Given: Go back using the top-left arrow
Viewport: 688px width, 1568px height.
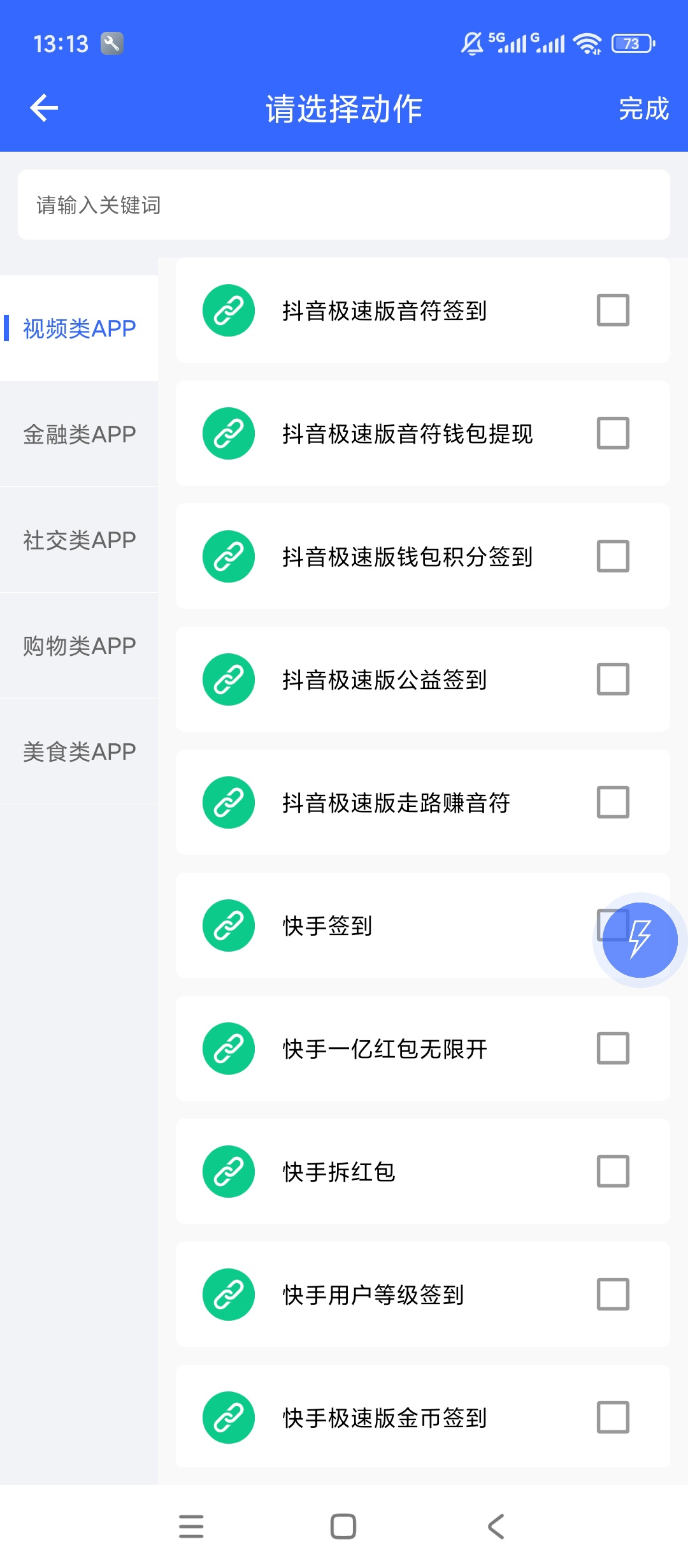Looking at the screenshot, I should [44, 108].
